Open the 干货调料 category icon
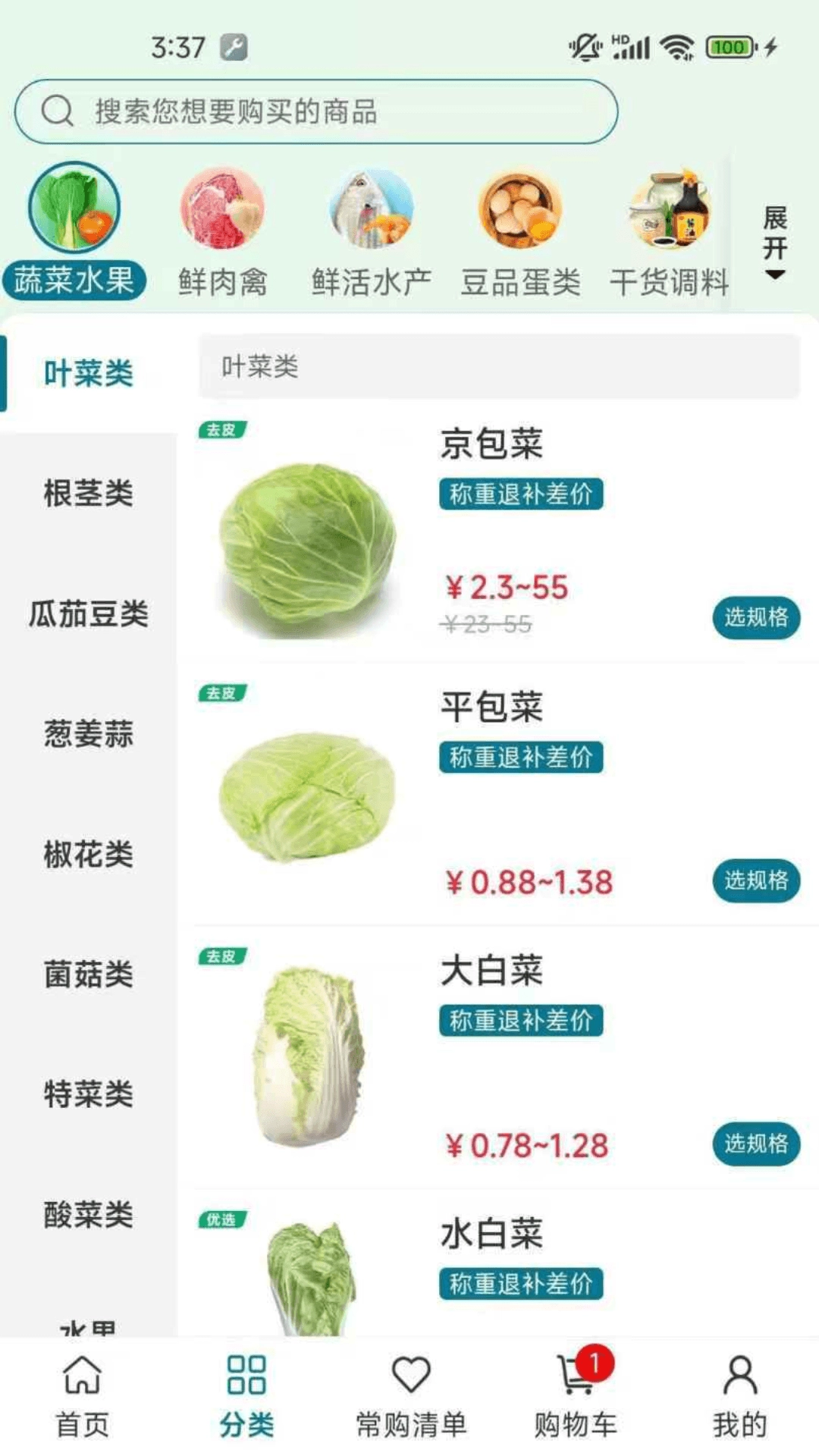Viewport: 819px width, 1456px height. [x=670, y=209]
